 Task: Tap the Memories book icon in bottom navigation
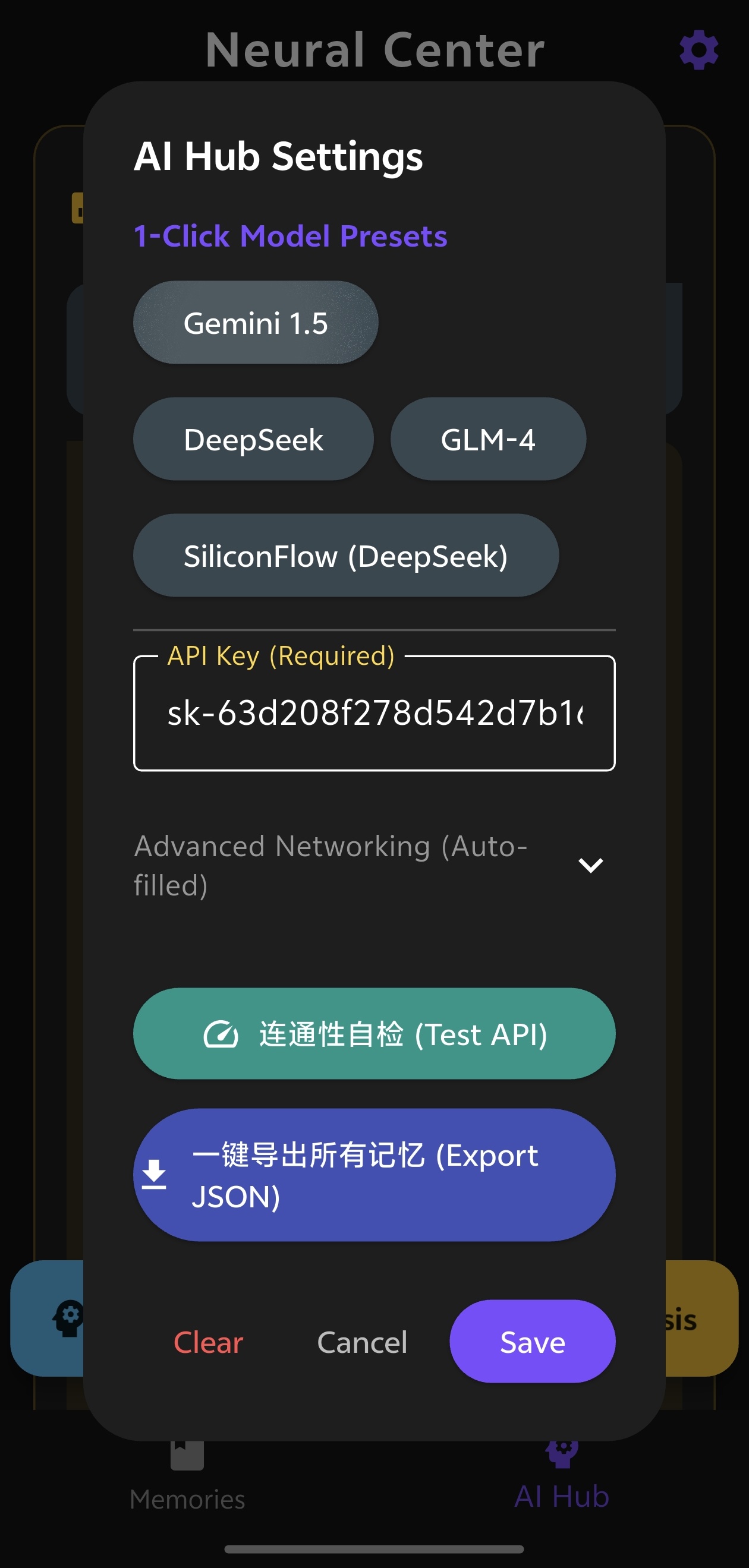coord(185,1454)
